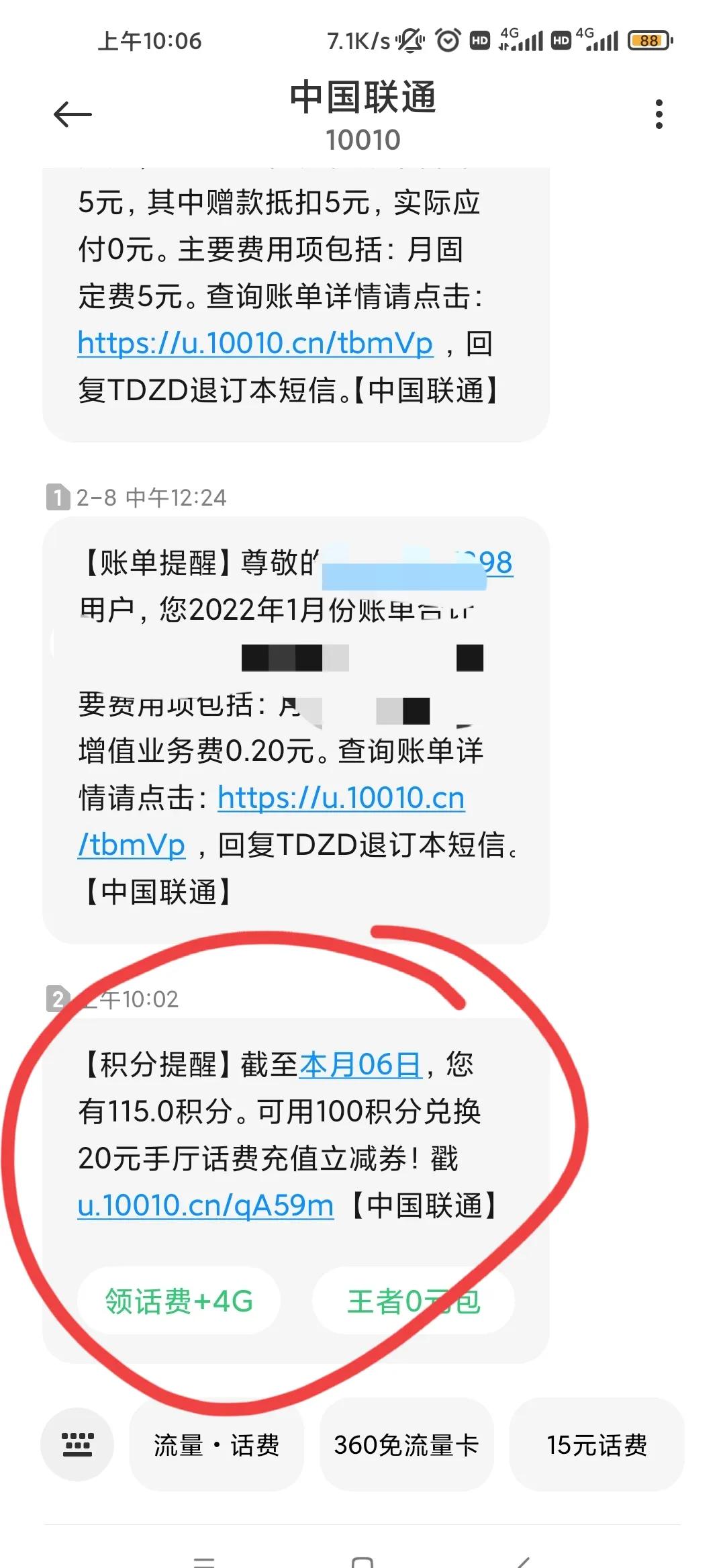Tap the 本月06日 date link
Screen dimensions: 725x1568
click(x=360, y=1064)
